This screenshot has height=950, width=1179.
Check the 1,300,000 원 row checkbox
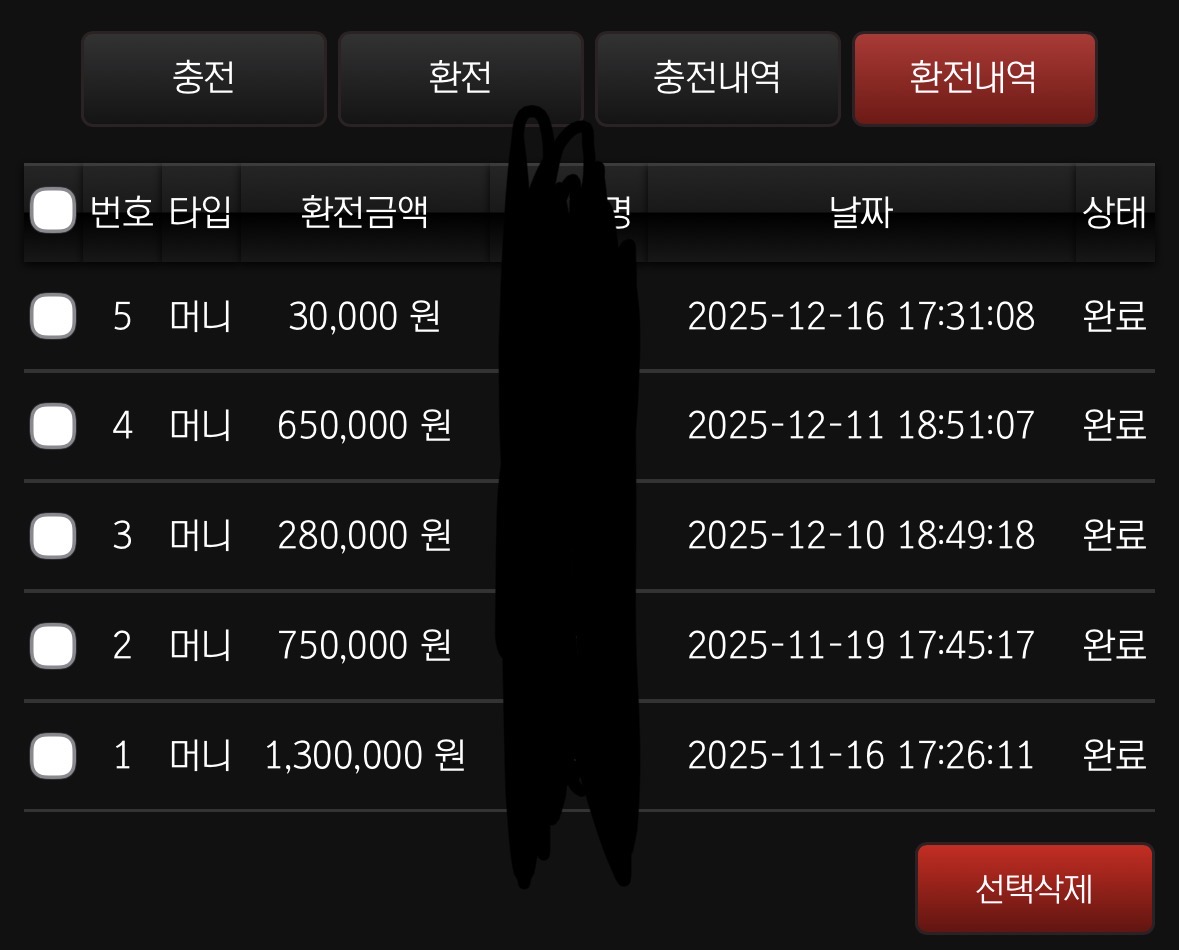pyautogui.click(x=53, y=756)
